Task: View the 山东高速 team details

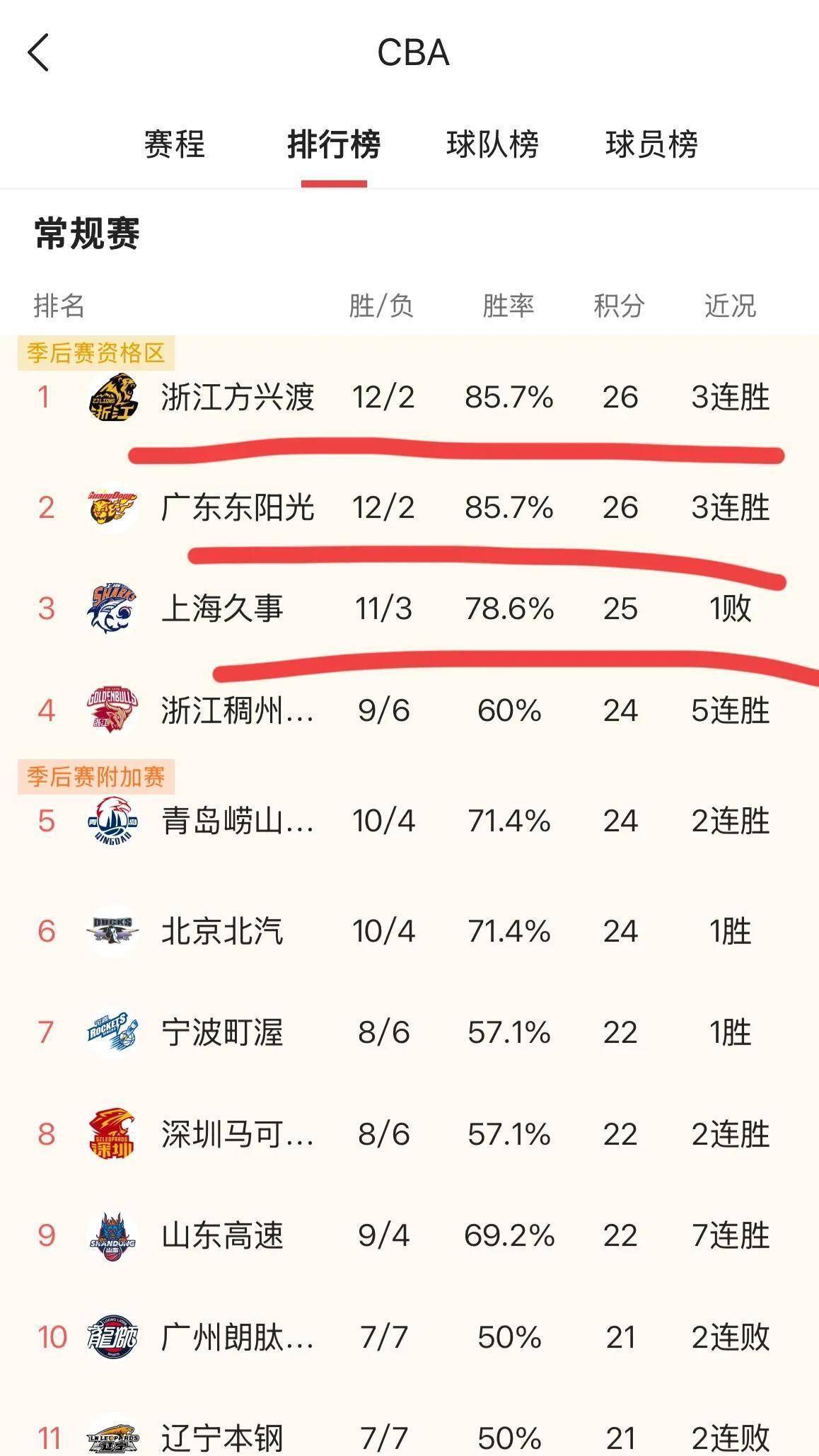Action: (409, 1236)
